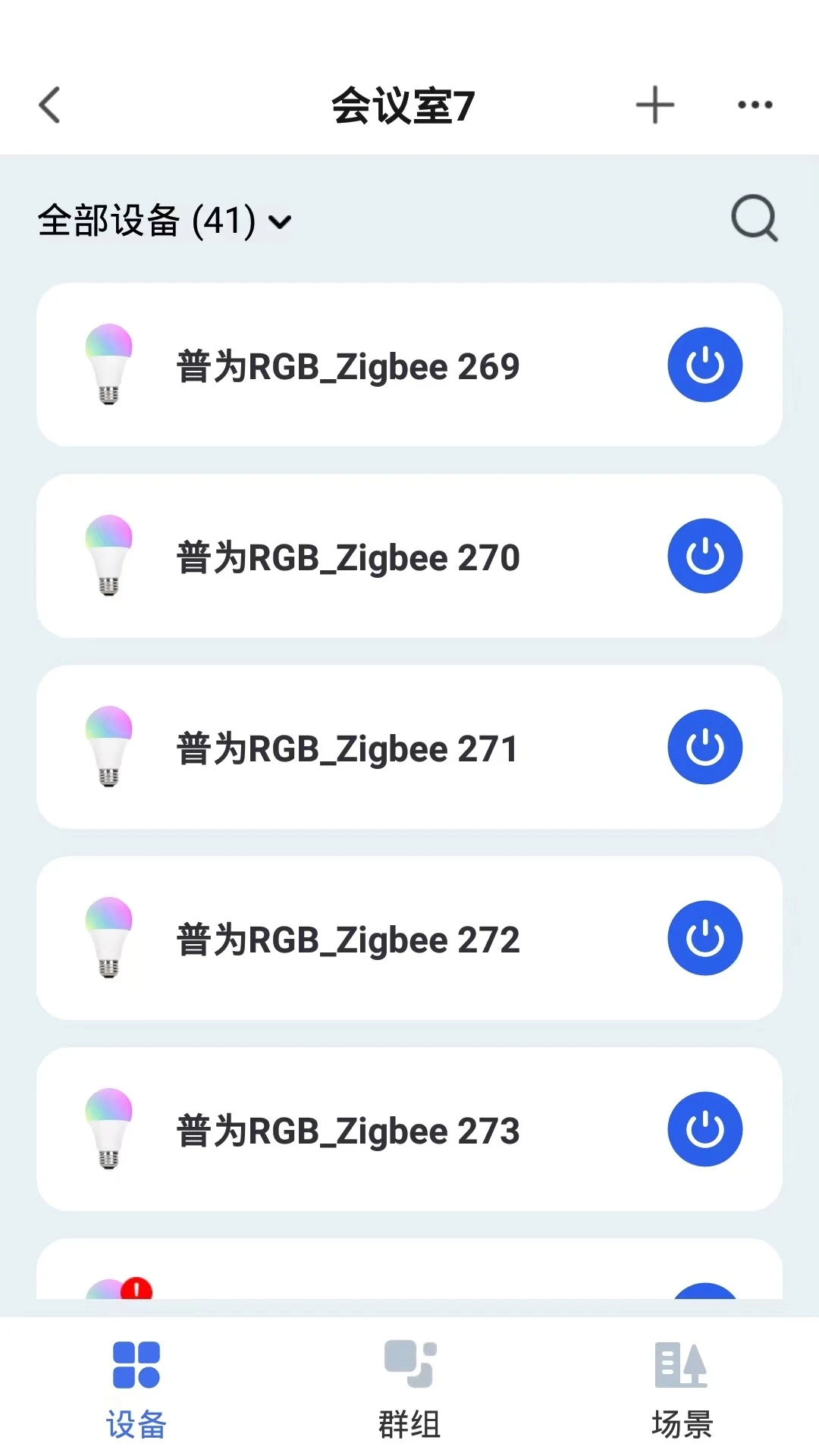Open device 普为RGB_Zigbee 272
819x1456 pixels.
coord(345,939)
